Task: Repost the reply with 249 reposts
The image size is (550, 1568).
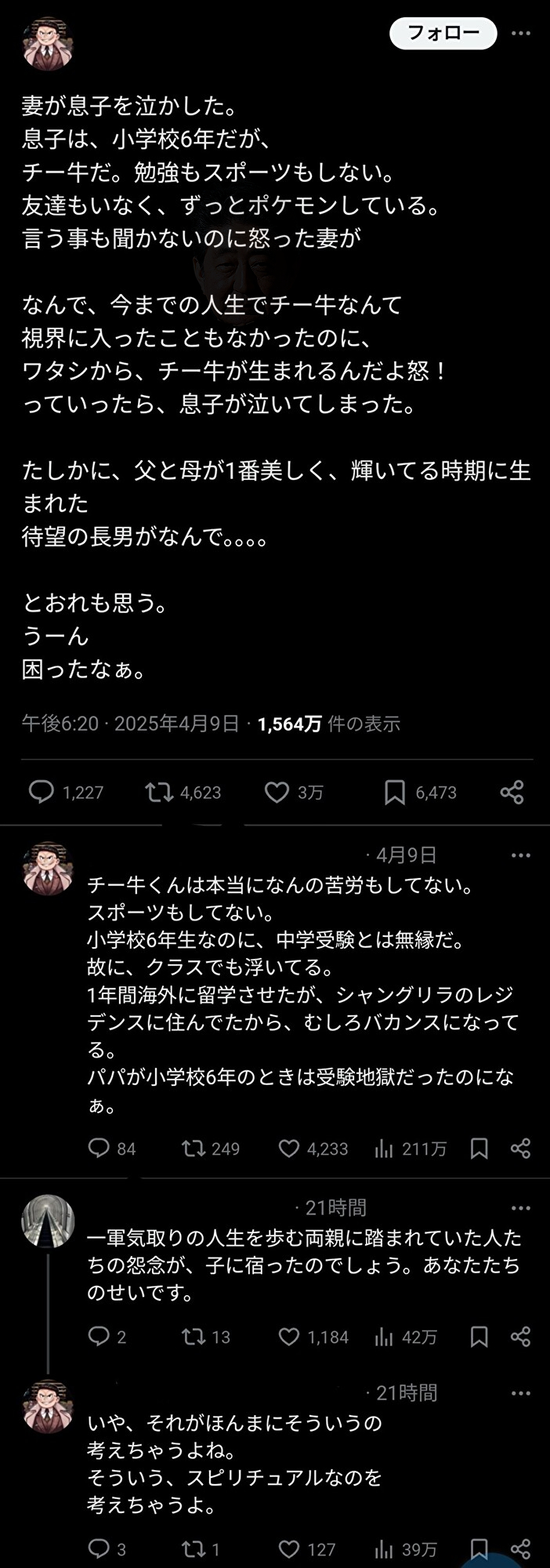Action: (193, 1149)
